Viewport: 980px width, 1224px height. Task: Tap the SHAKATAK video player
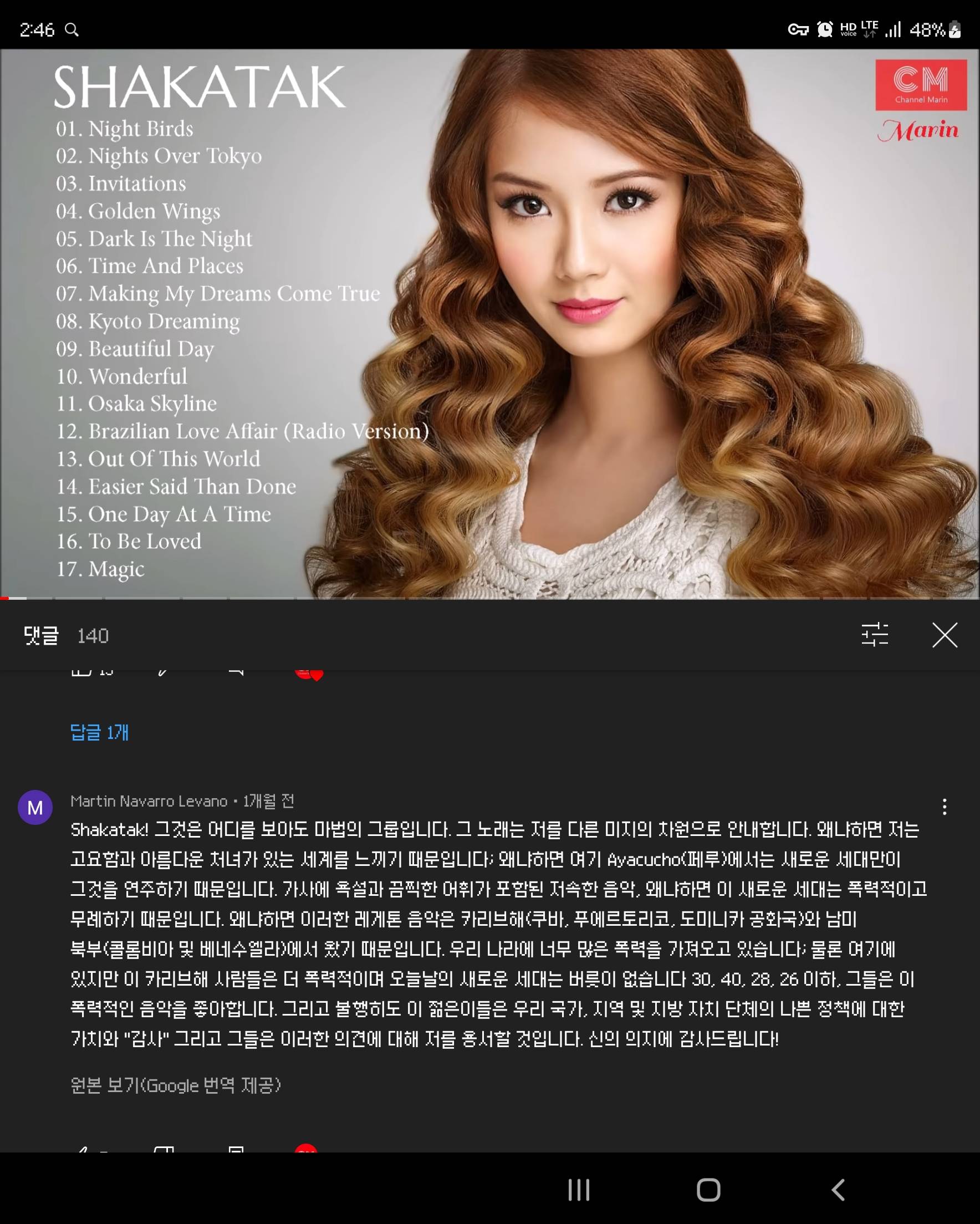click(x=490, y=324)
